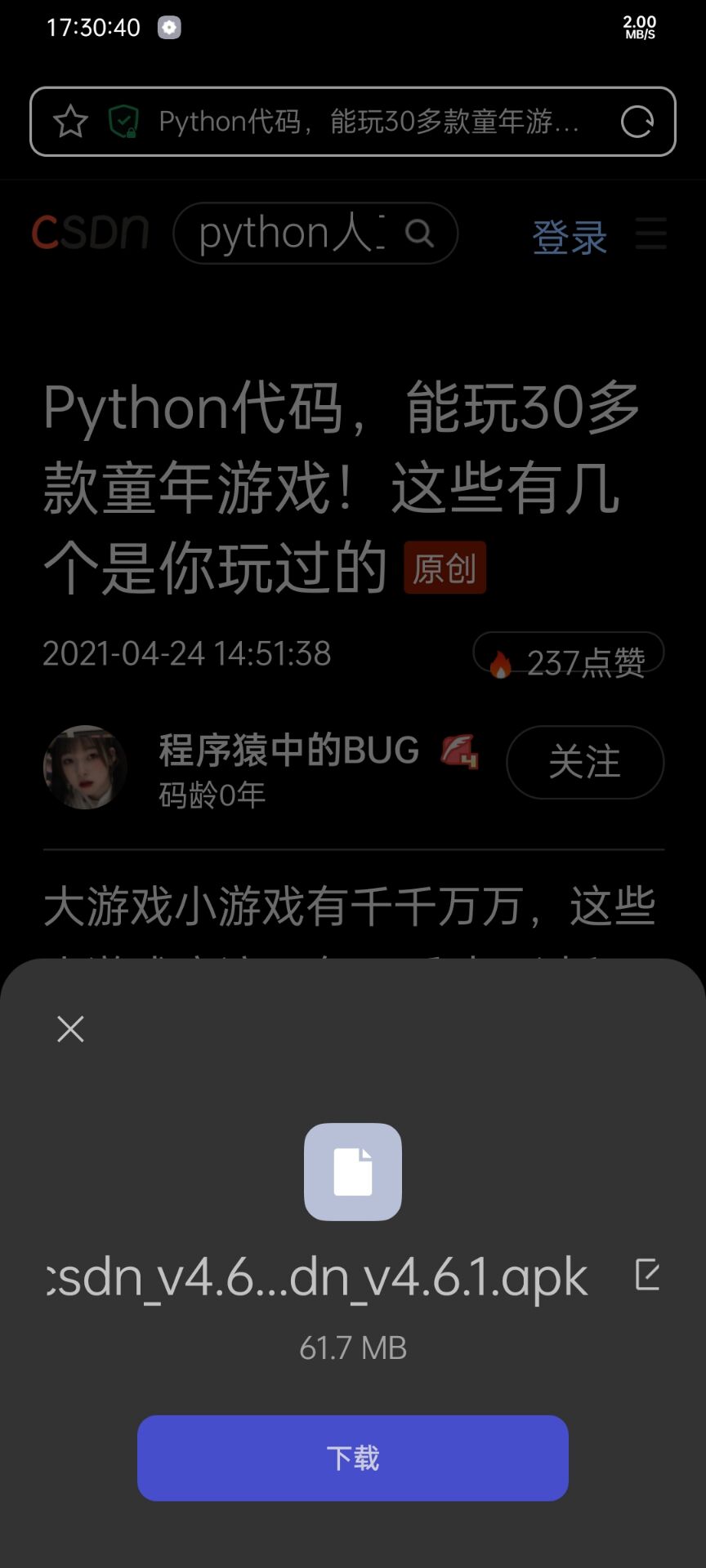Open the settings gear in the status bar
The width and height of the screenshot is (706, 1568).
(x=169, y=27)
